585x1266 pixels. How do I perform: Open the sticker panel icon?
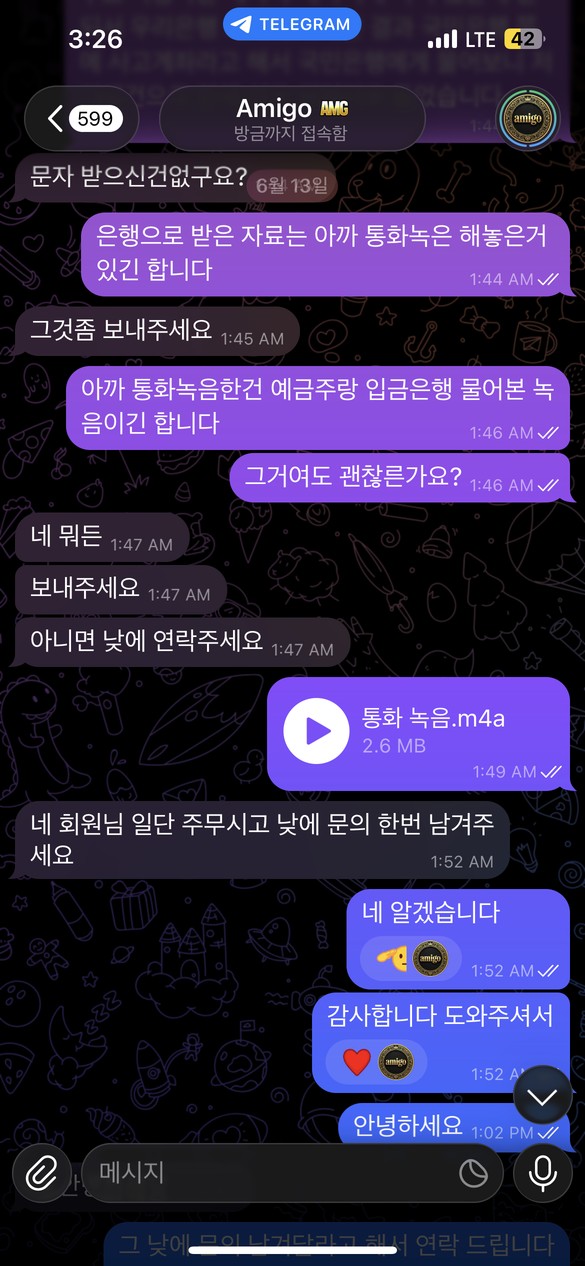[473, 1173]
